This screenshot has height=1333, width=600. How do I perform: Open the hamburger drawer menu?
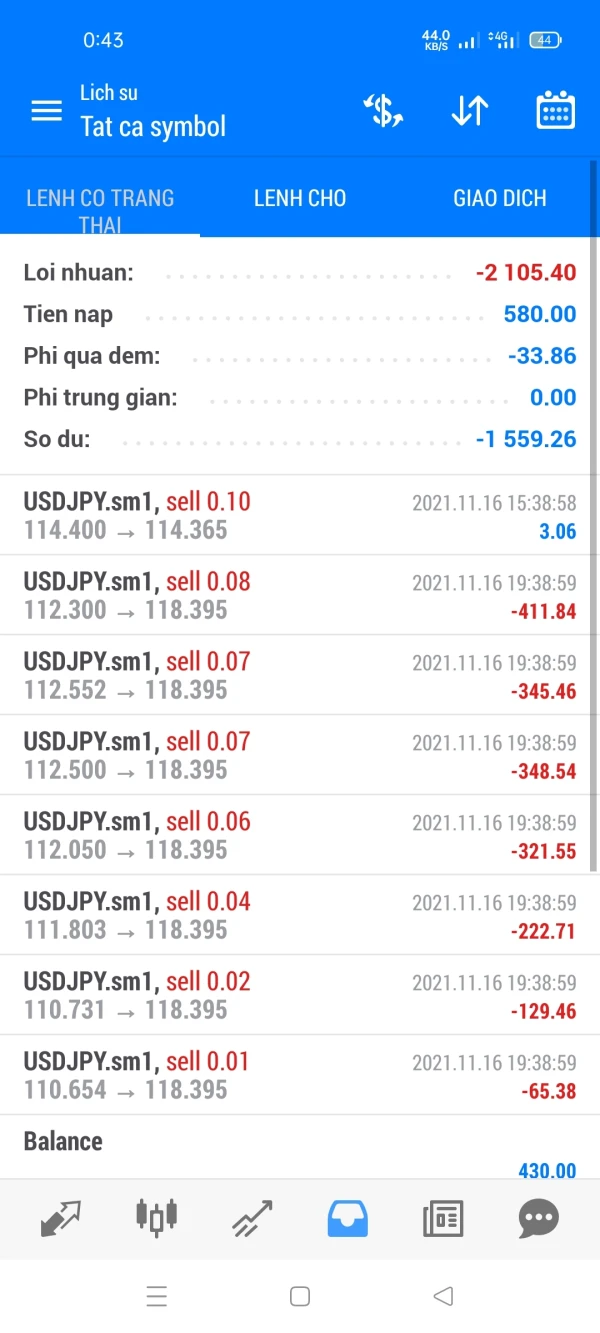47,111
